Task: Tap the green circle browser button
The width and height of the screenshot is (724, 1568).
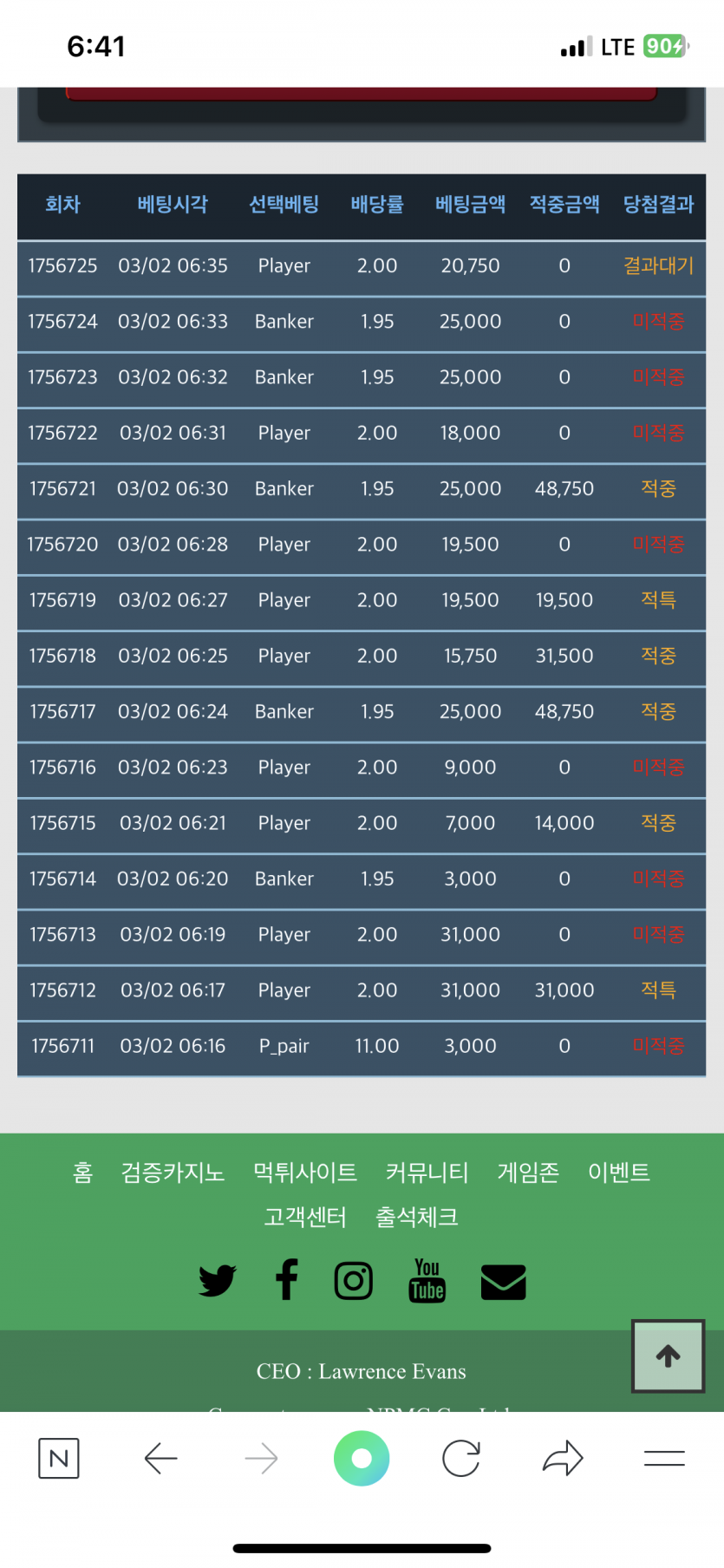Action: (x=362, y=1458)
